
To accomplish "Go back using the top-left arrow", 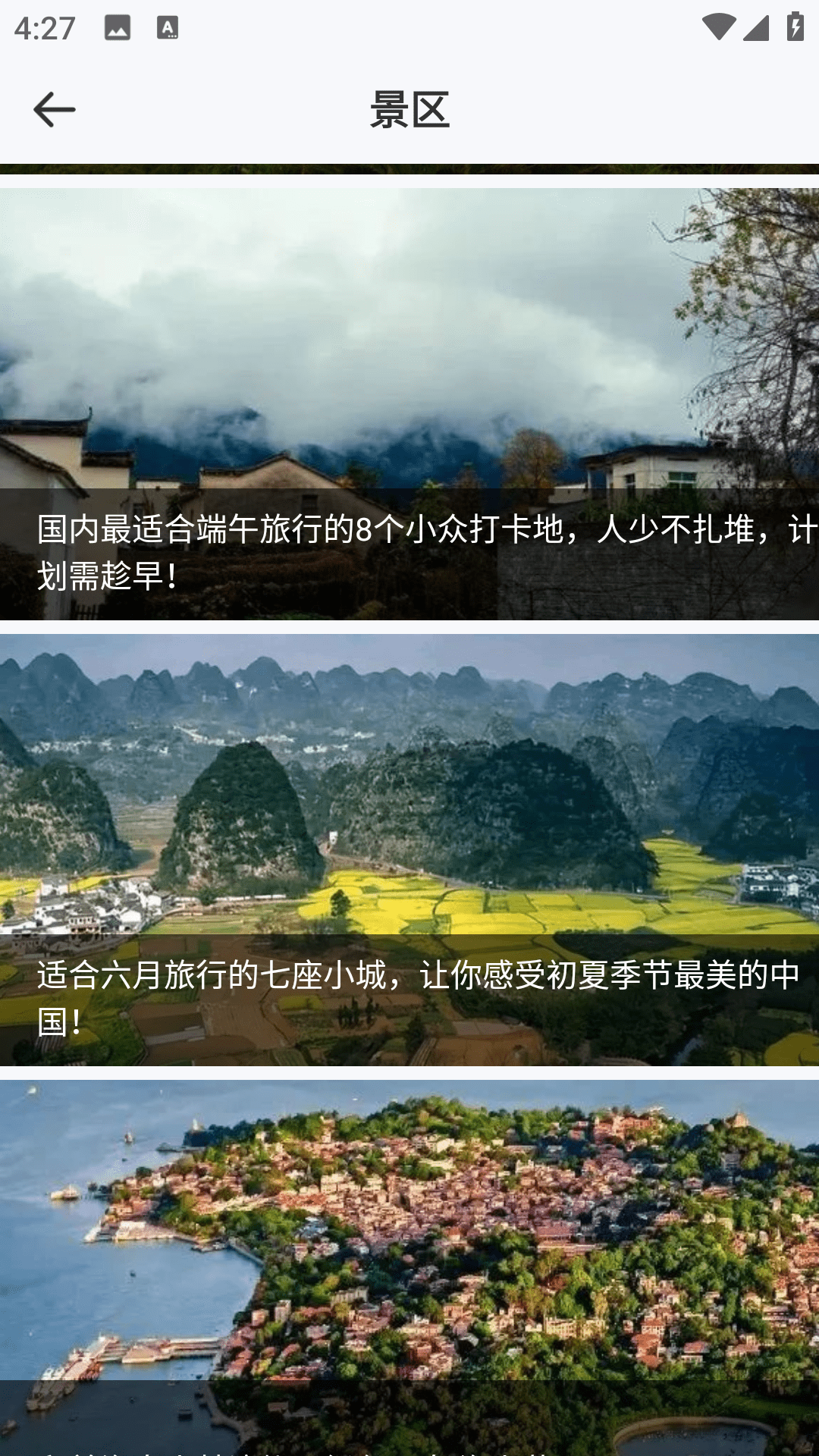I will coord(54,110).
